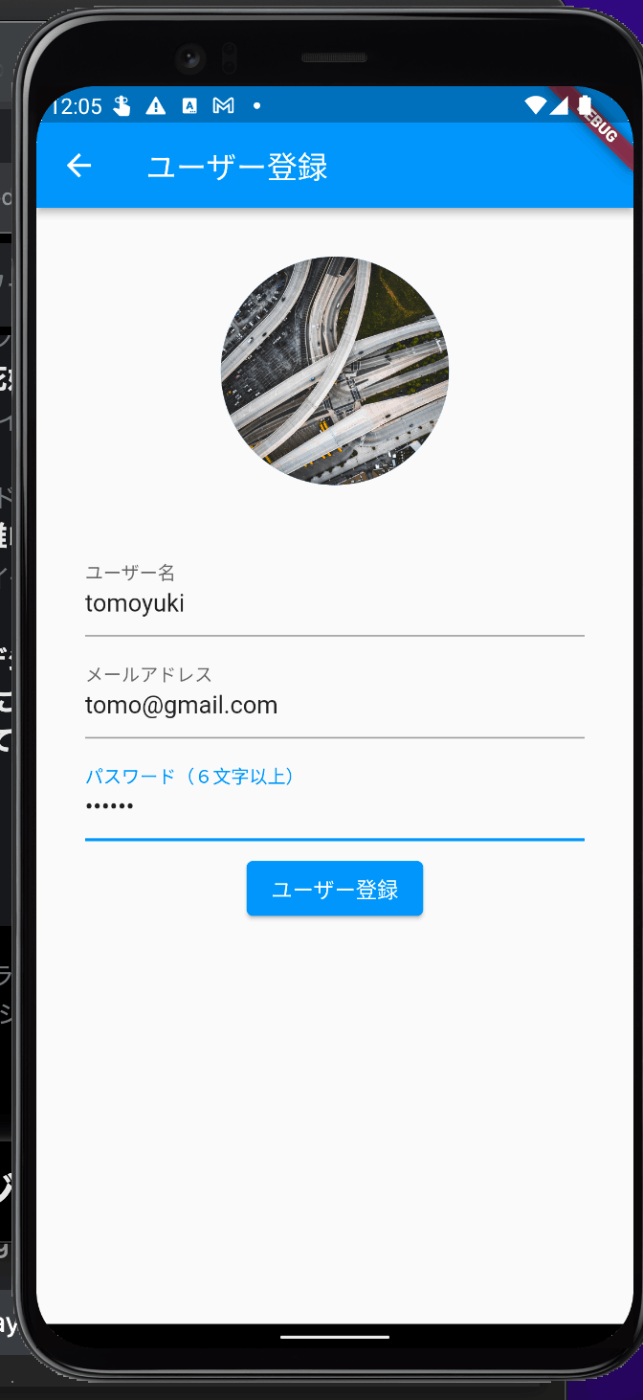
Task: Go back using the app bar arrow
Action: pyautogui.click(x=79, y=167)
